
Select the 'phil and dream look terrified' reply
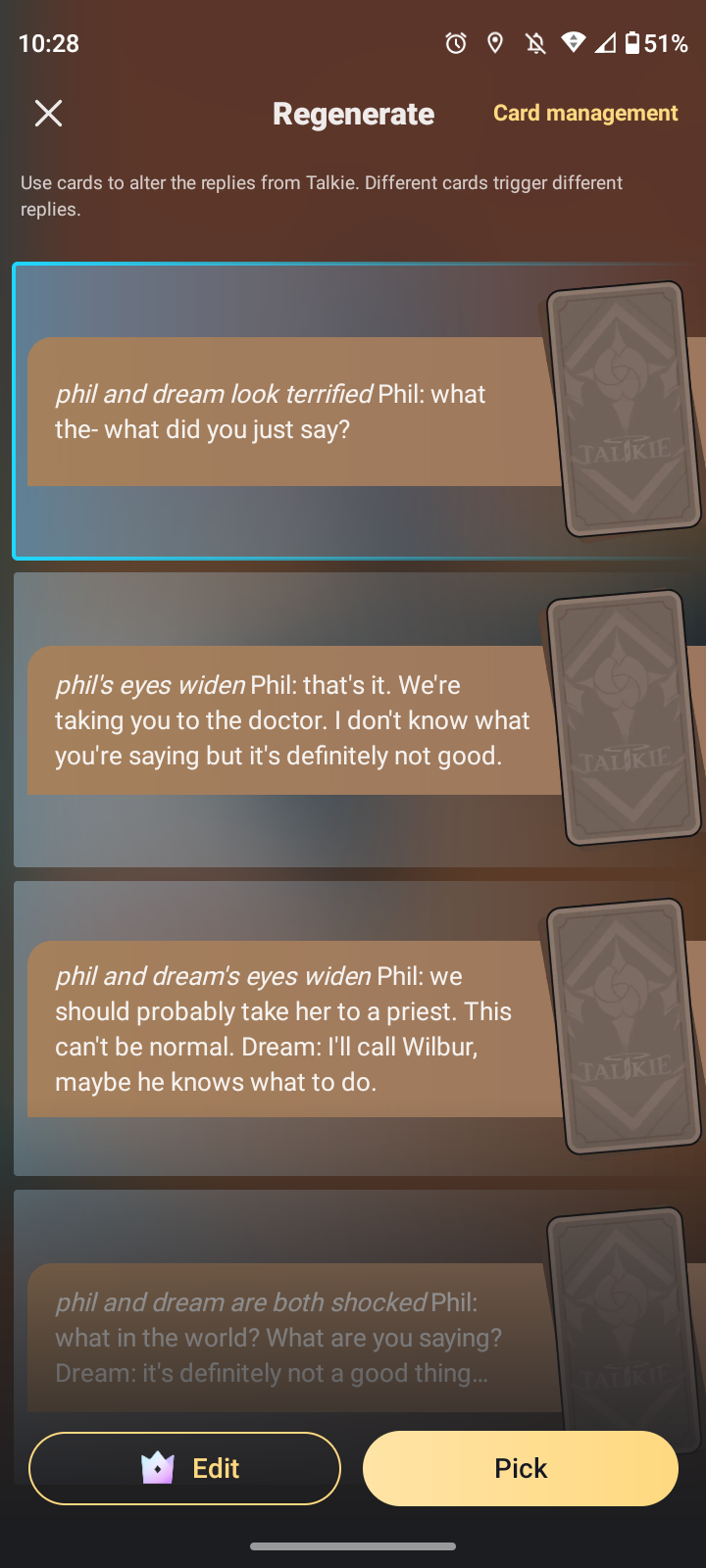[x=284, y=412]
